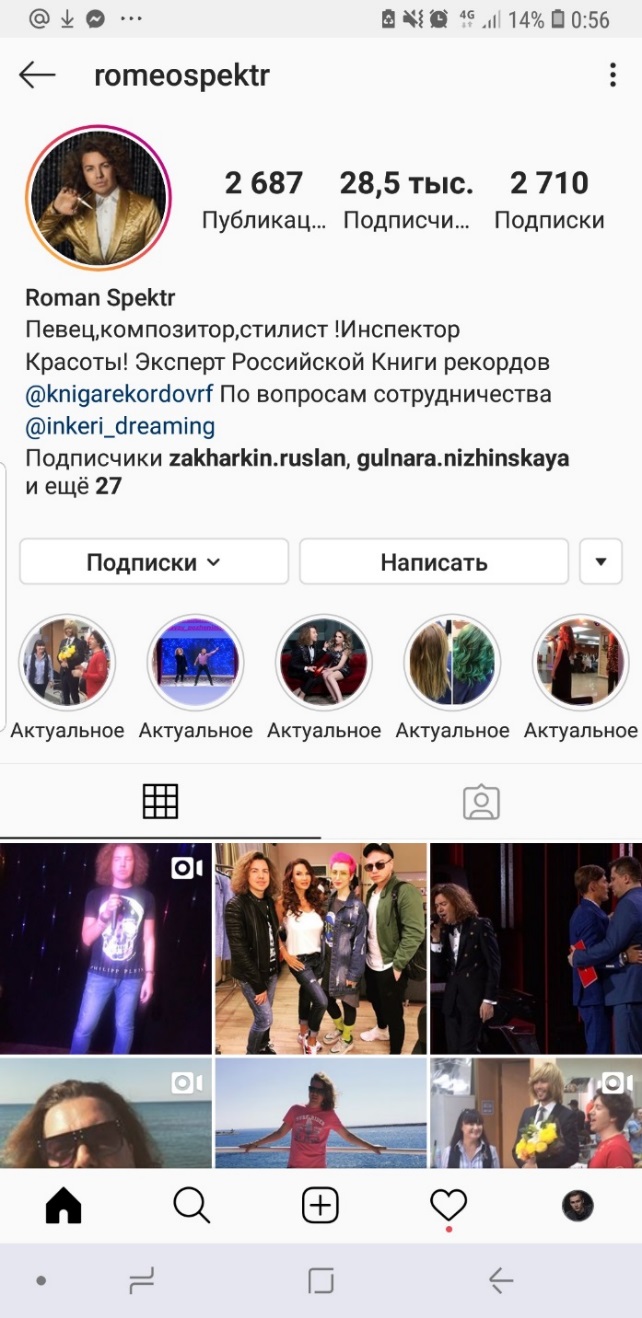Go to the Instagram home feed
The width and height of the screenshot is (642, 1318).
point(63,1206)
